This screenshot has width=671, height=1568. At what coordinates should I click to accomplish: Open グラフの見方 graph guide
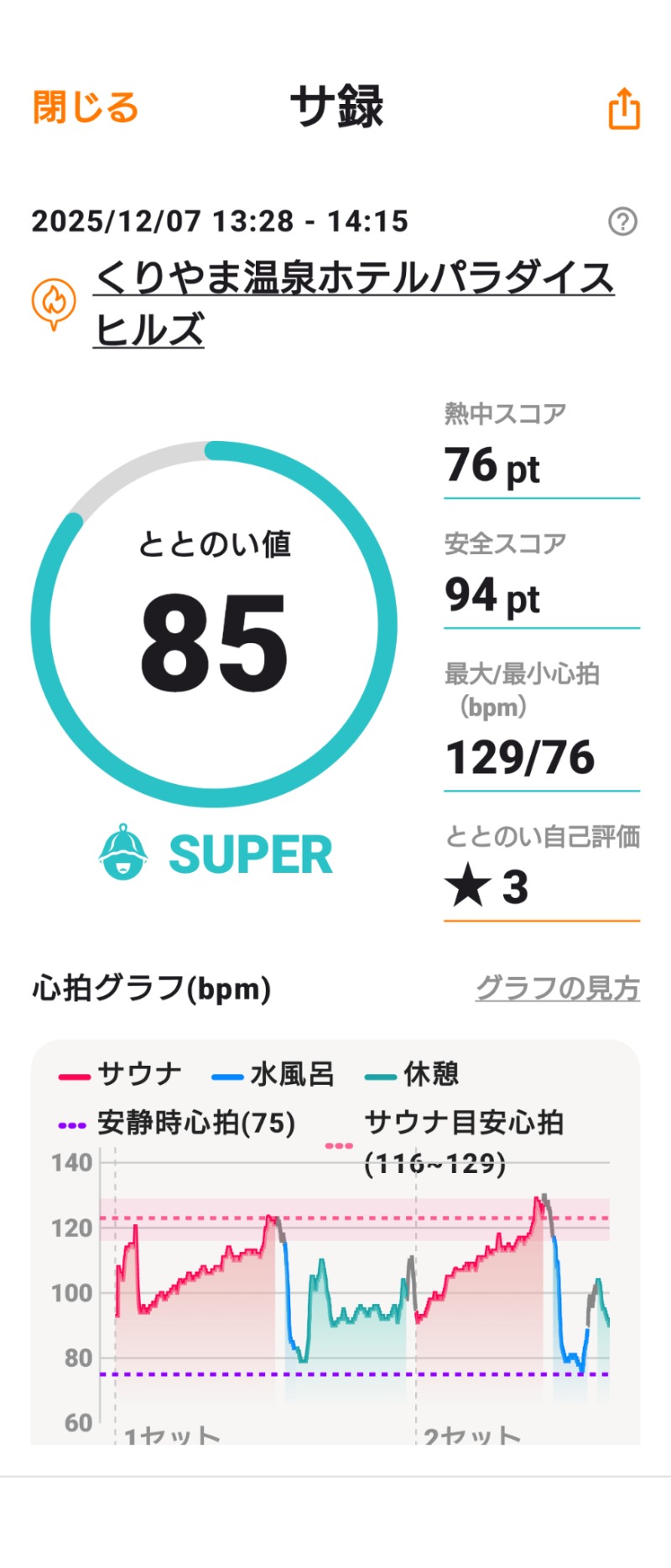pos(557,989)
